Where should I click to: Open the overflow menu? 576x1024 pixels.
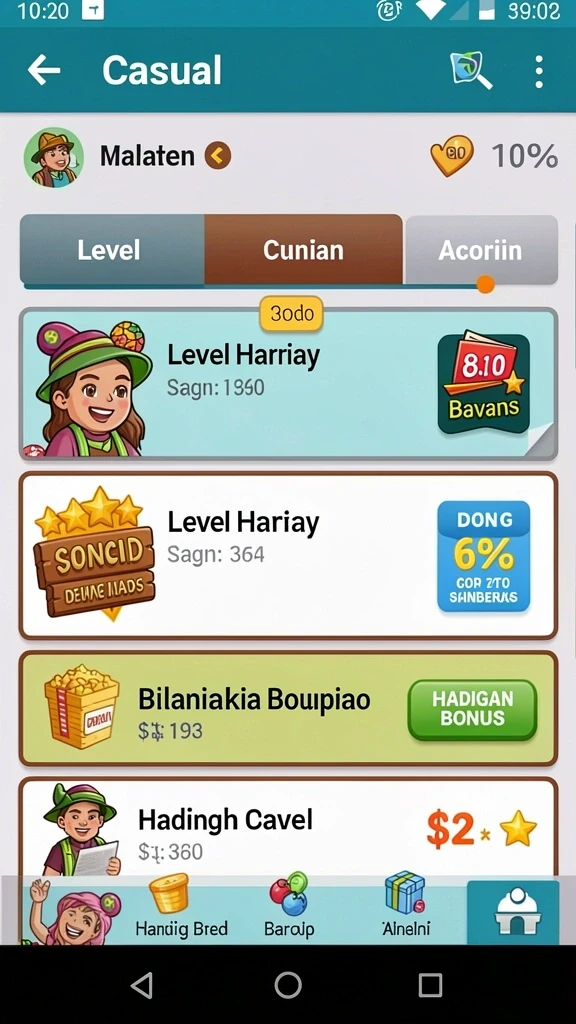[539, 71]
